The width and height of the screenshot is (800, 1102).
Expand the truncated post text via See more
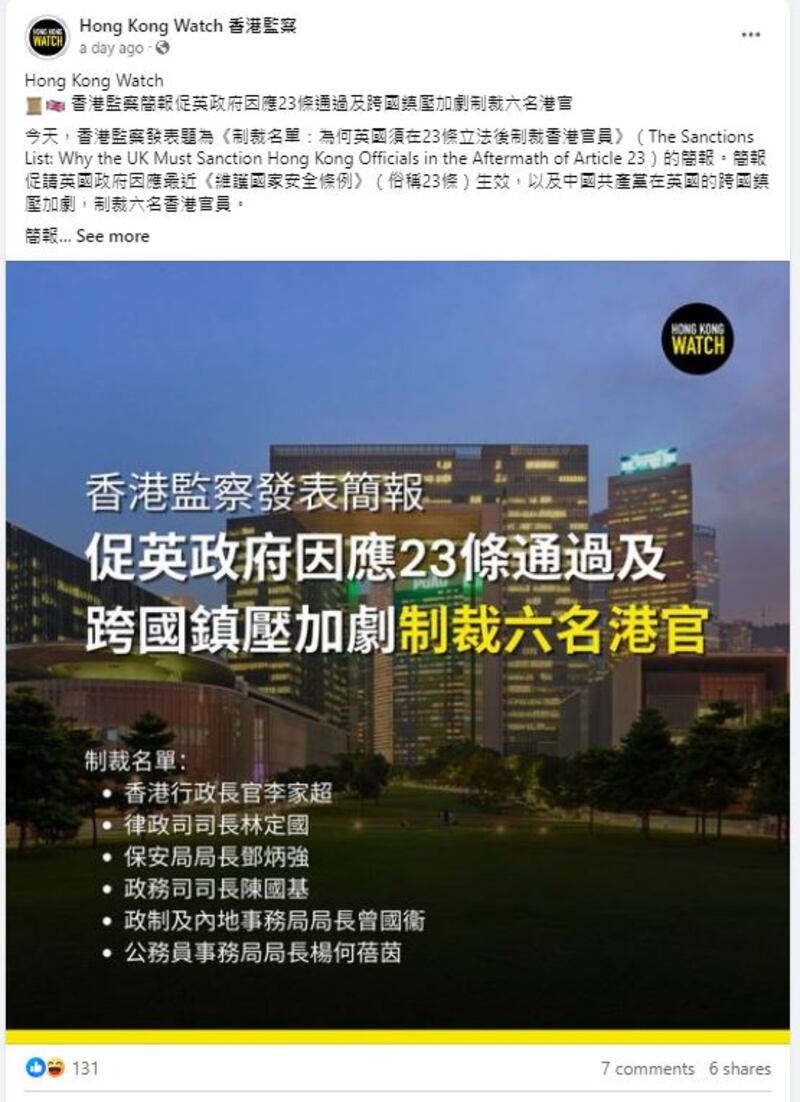[x=113, y=236]
